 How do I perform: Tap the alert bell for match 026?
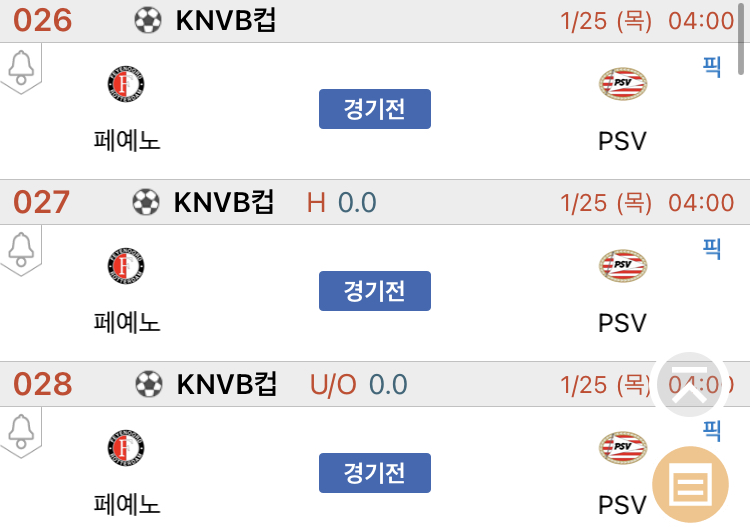point(21,68)
